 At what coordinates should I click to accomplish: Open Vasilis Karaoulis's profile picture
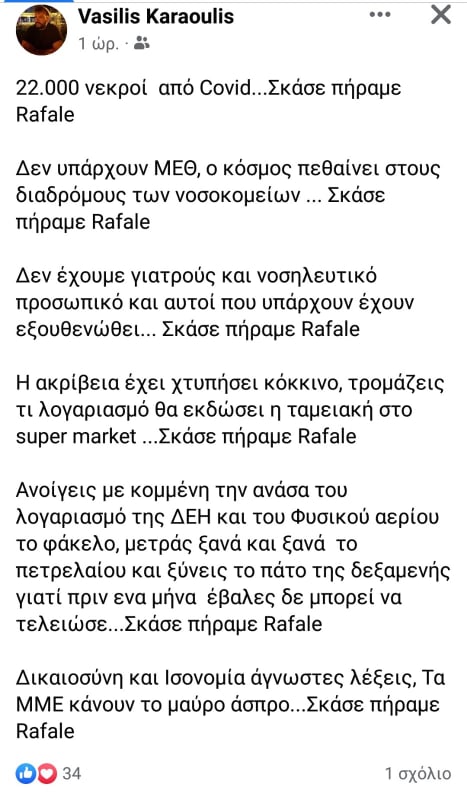[41, 30]
